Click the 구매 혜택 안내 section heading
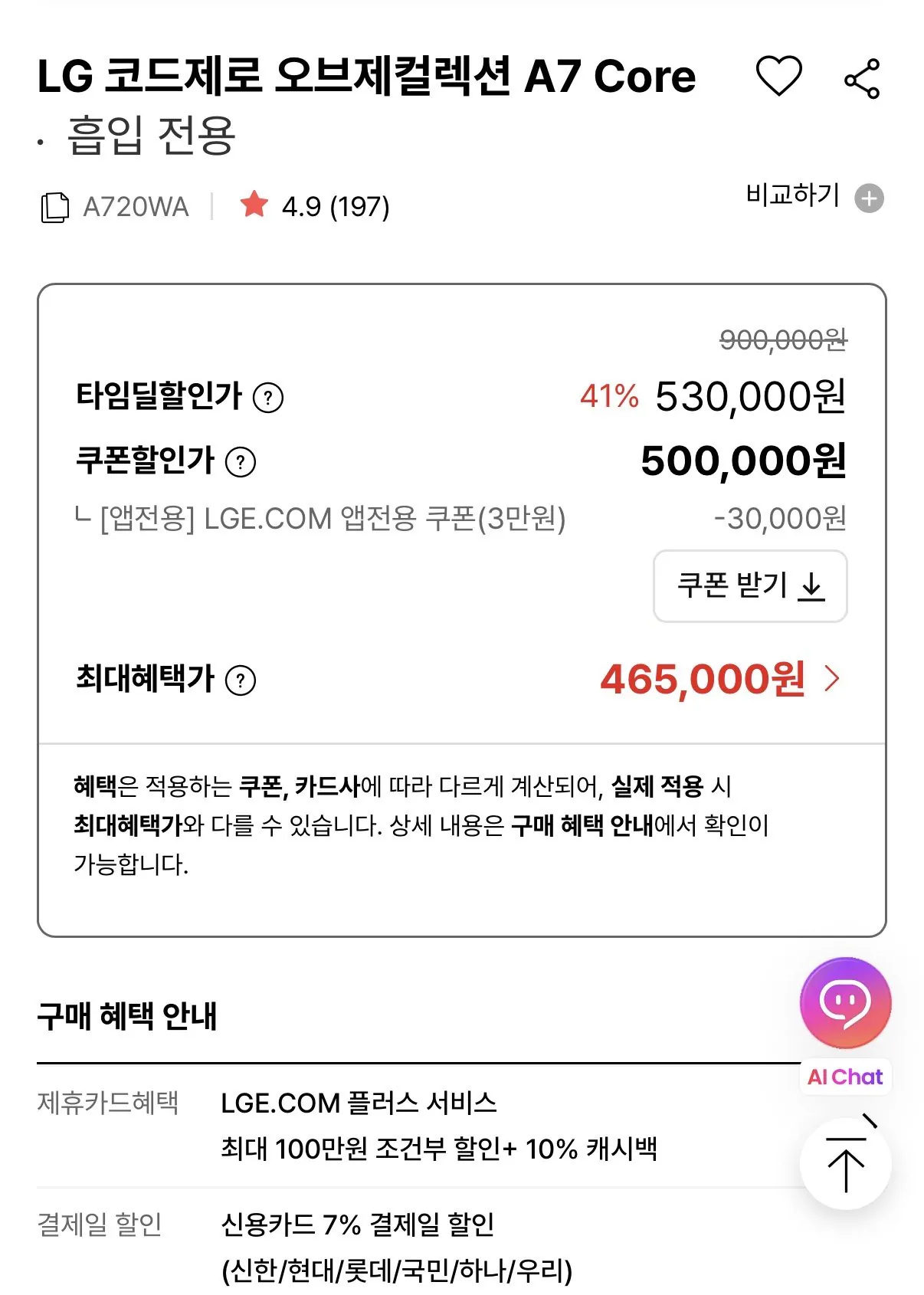 (130, 1017)
